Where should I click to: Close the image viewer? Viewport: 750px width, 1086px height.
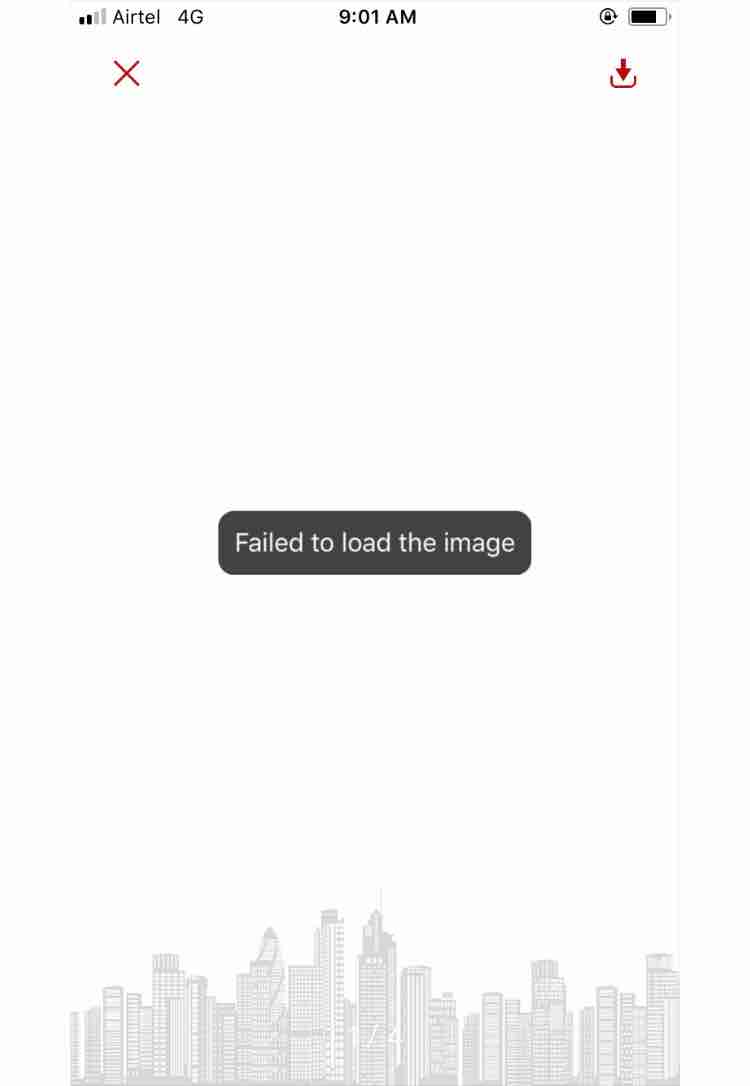click(127, 73)
